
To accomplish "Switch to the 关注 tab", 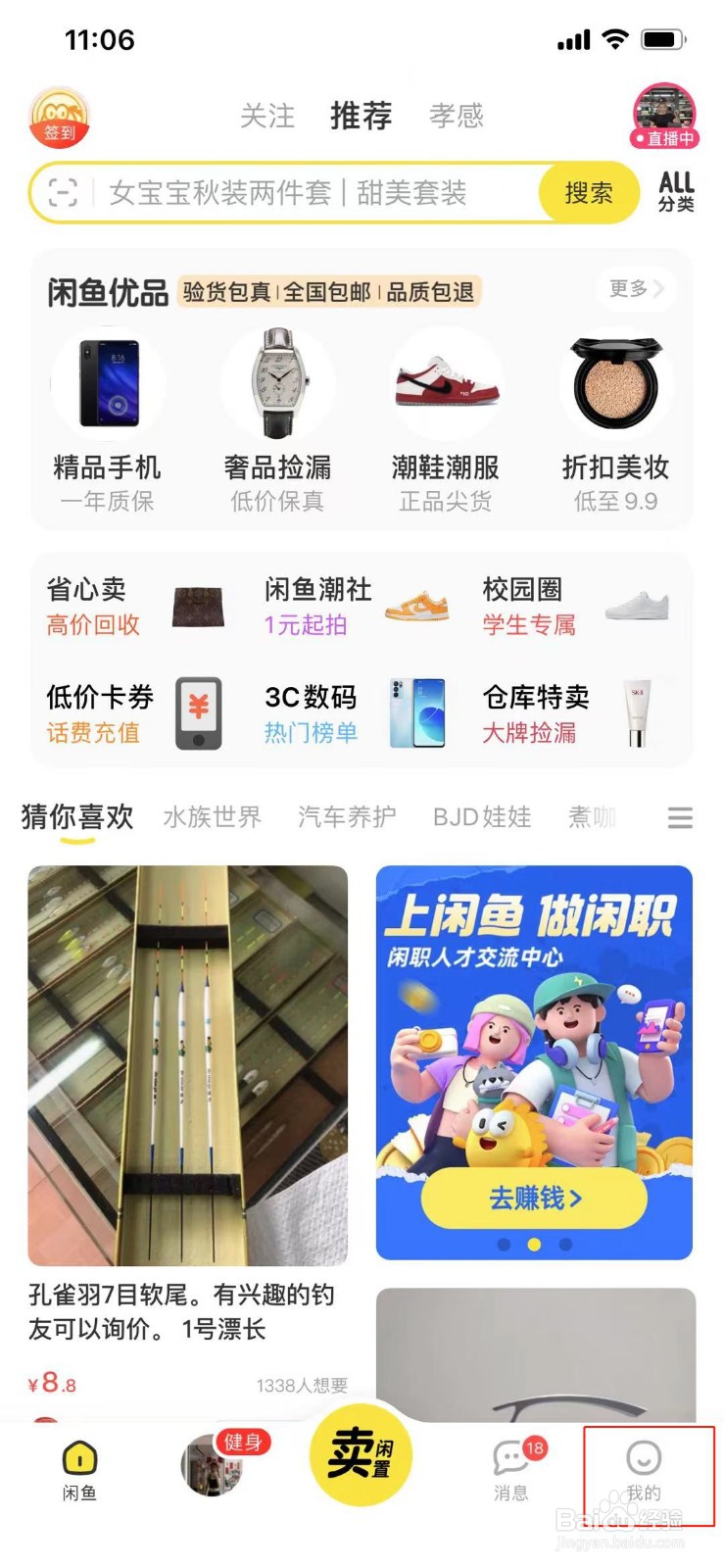I will coord(267,116).
